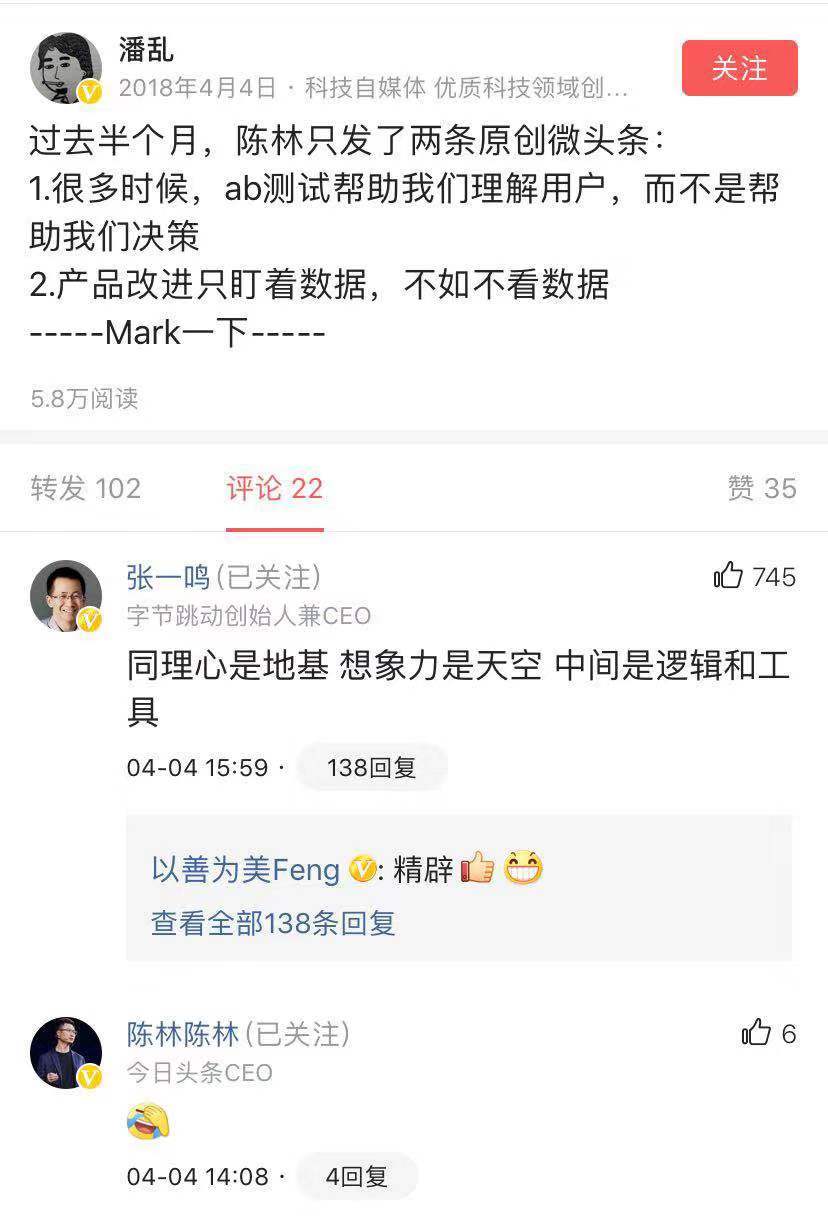828x1220 pixels.
Task: Open 陈林陈林's profile from name
Action: [183, 1034]
